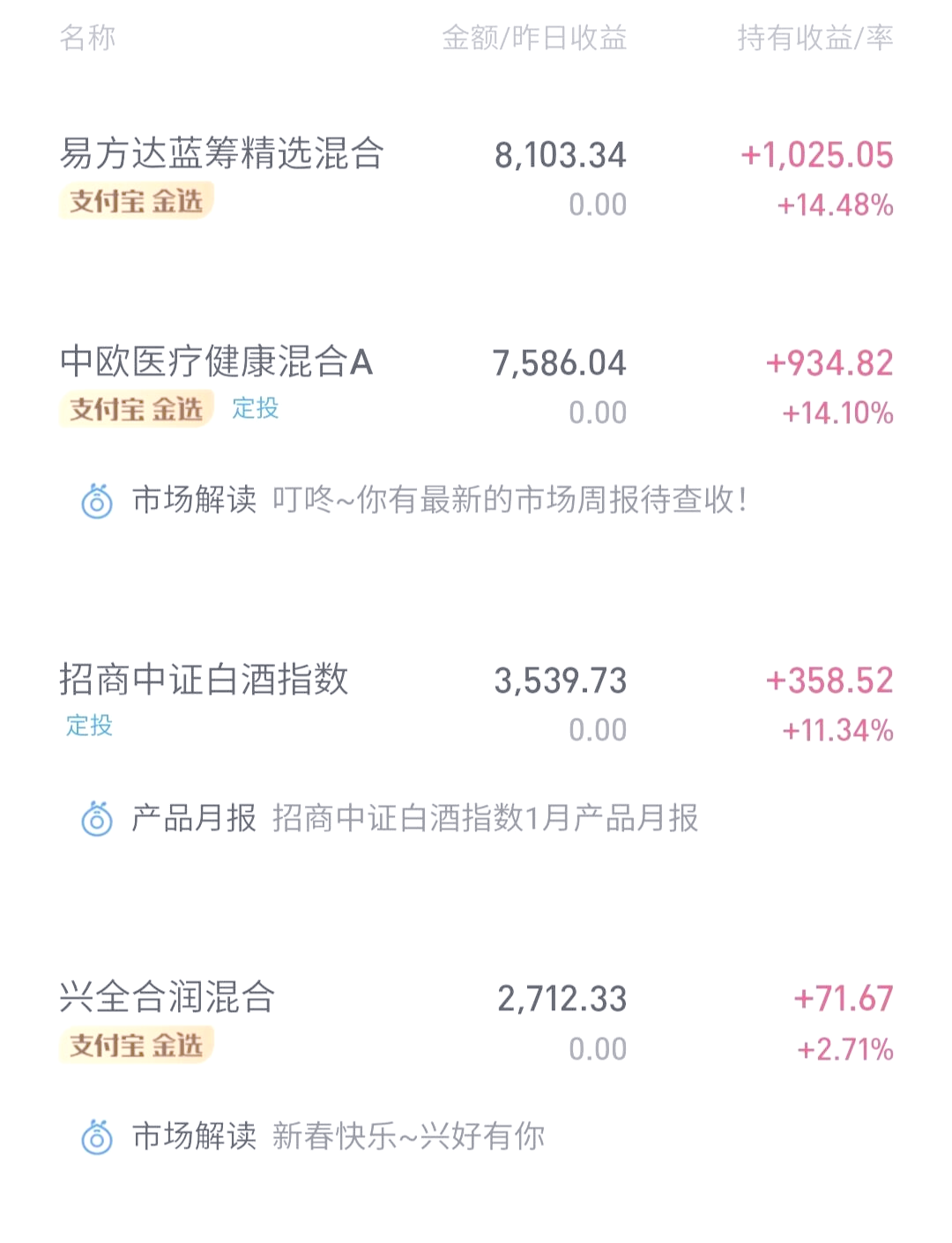Click the alarm icon near 新春快乐 message
Screen dimensions: 952x1243
(97, 1137)
